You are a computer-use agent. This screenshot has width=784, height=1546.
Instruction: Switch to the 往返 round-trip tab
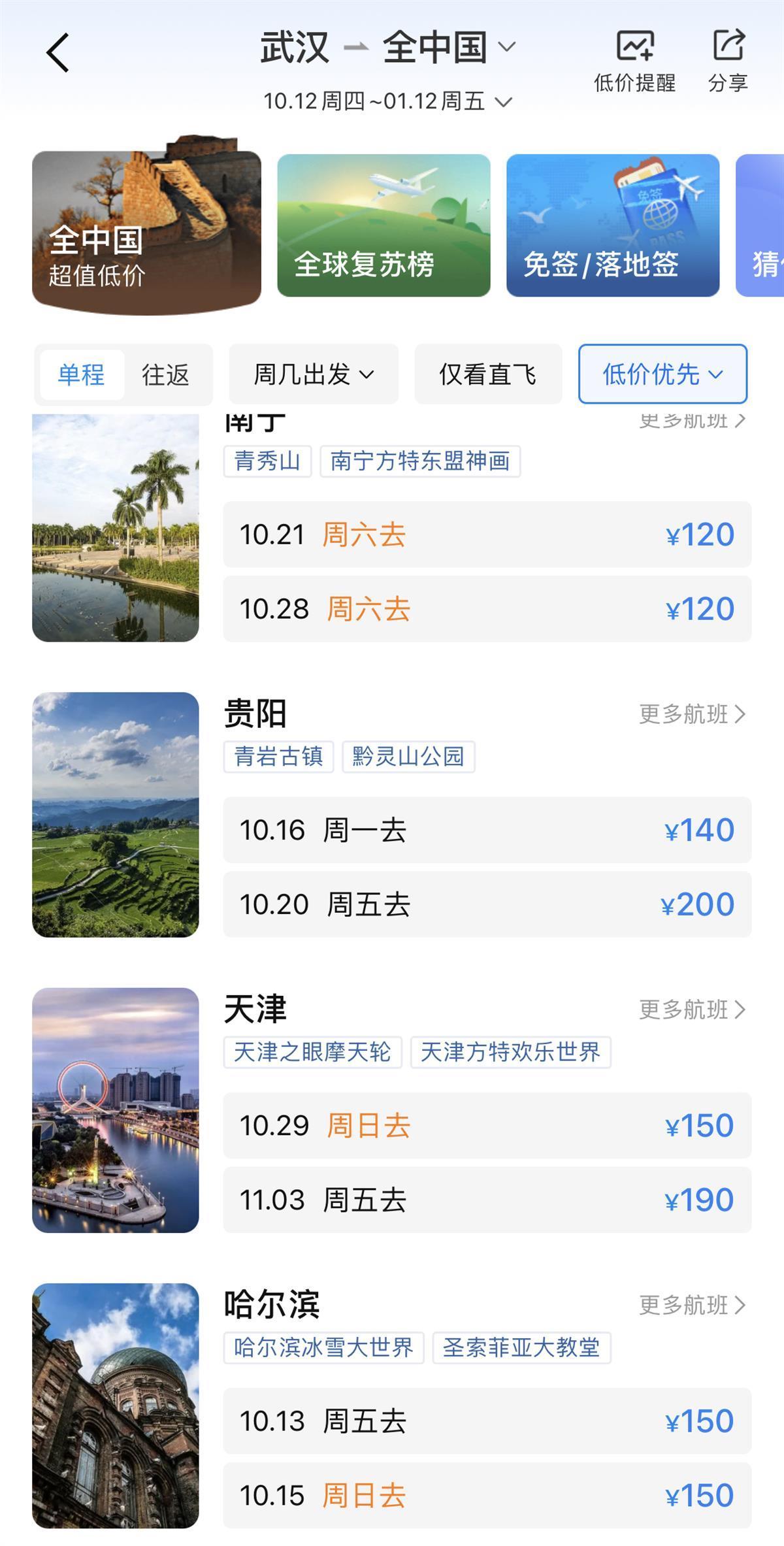tap(165, 374)
